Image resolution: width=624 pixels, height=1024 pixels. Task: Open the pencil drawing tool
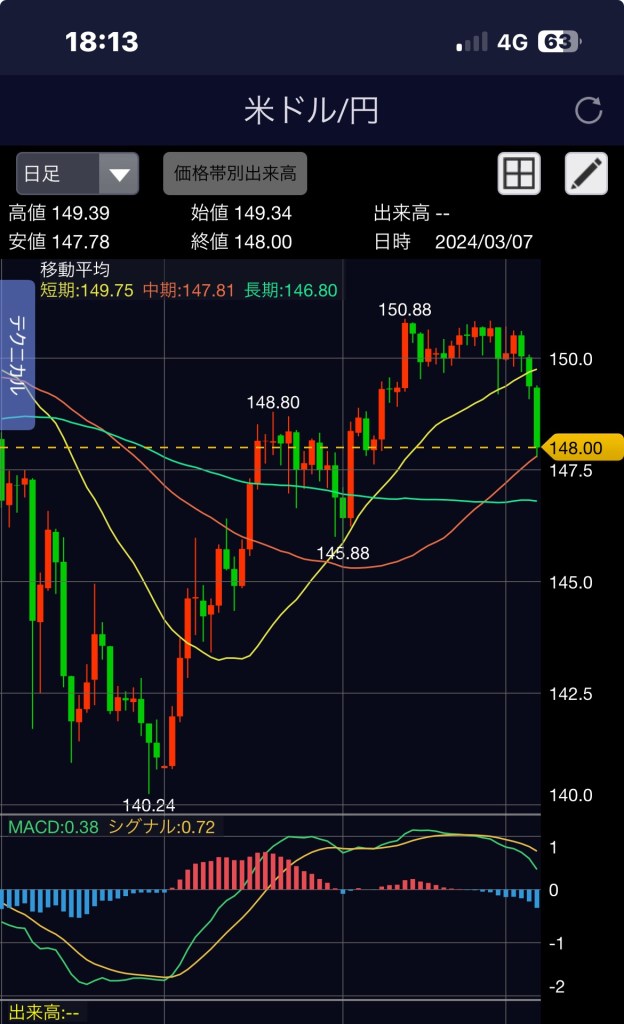point(586,174)
